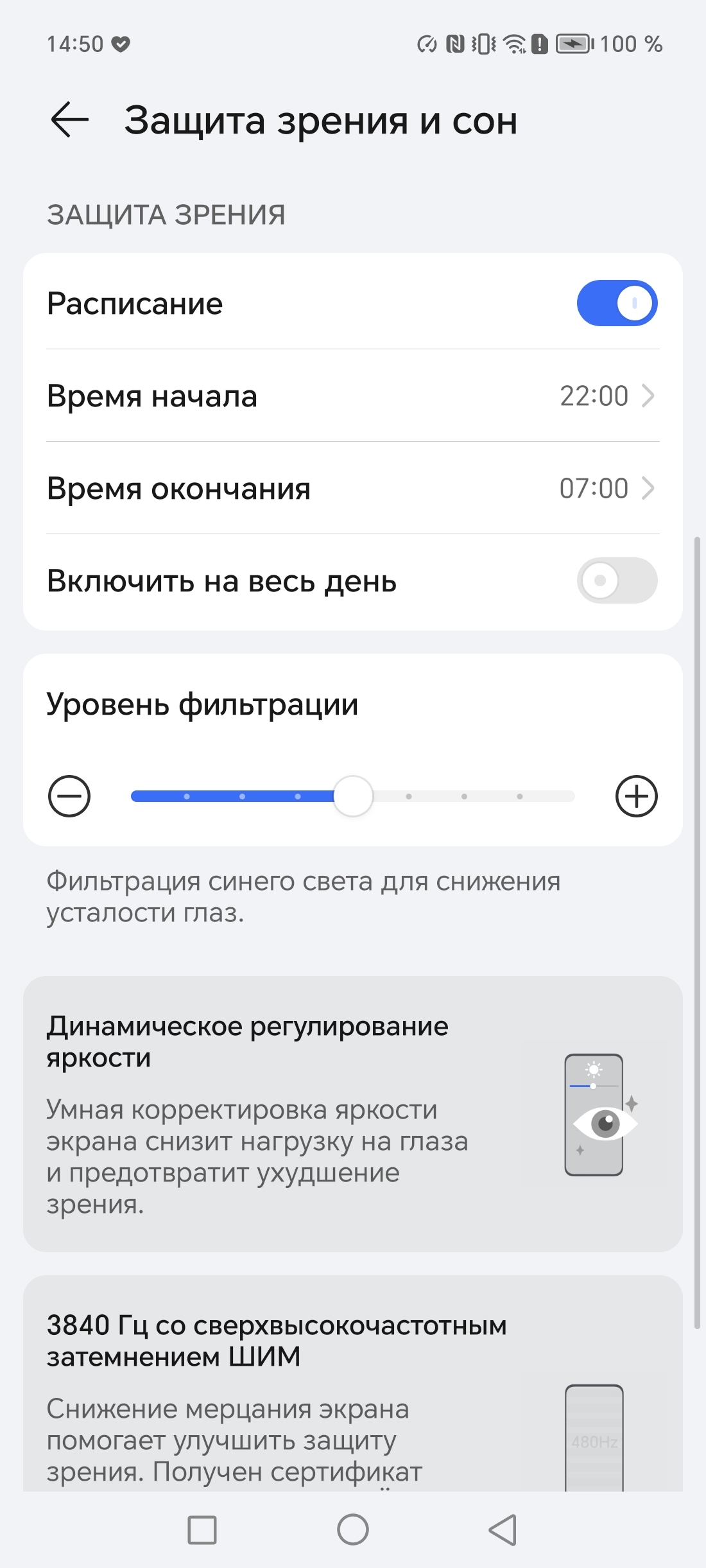Go back from Защита зрения и сон

(69, 120)
